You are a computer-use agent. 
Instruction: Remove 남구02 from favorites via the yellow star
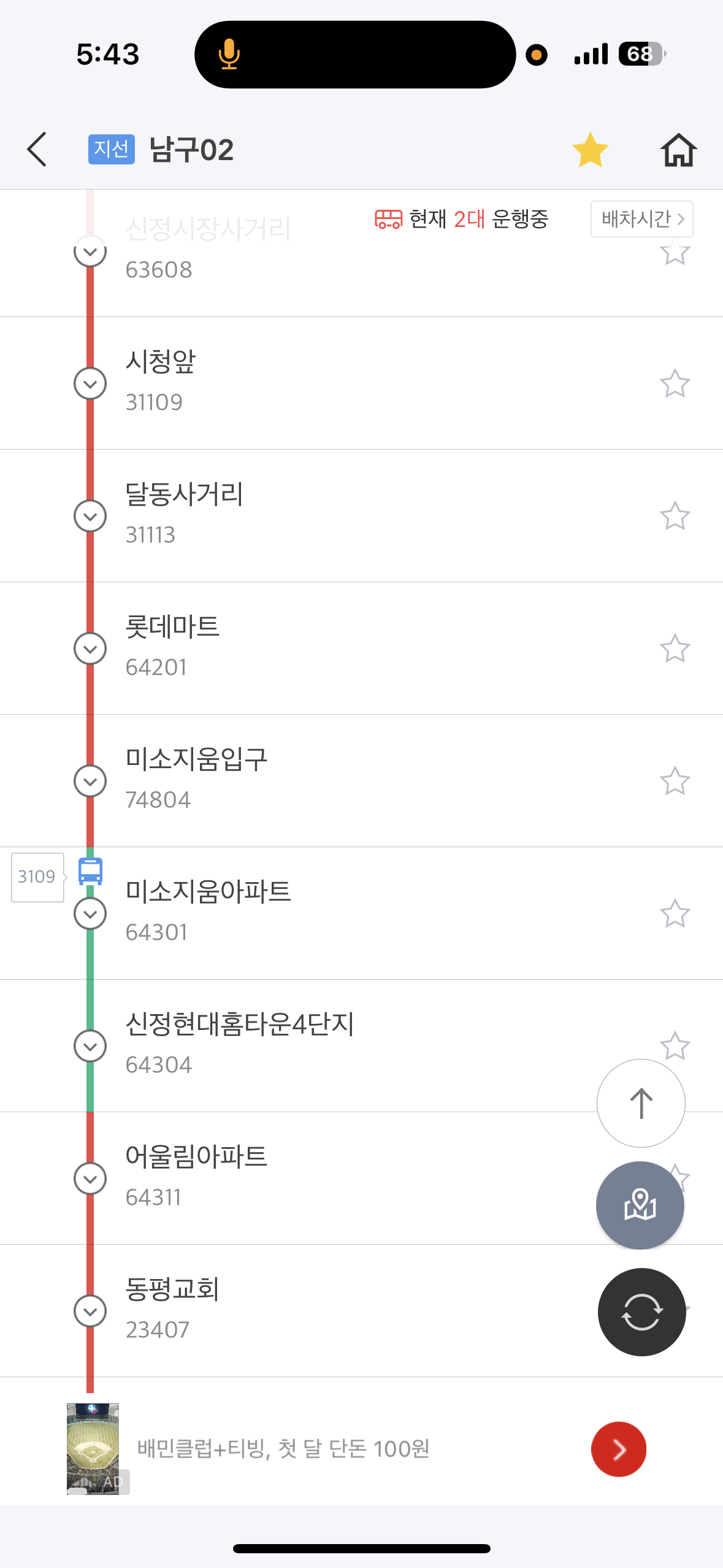[590, 150]
